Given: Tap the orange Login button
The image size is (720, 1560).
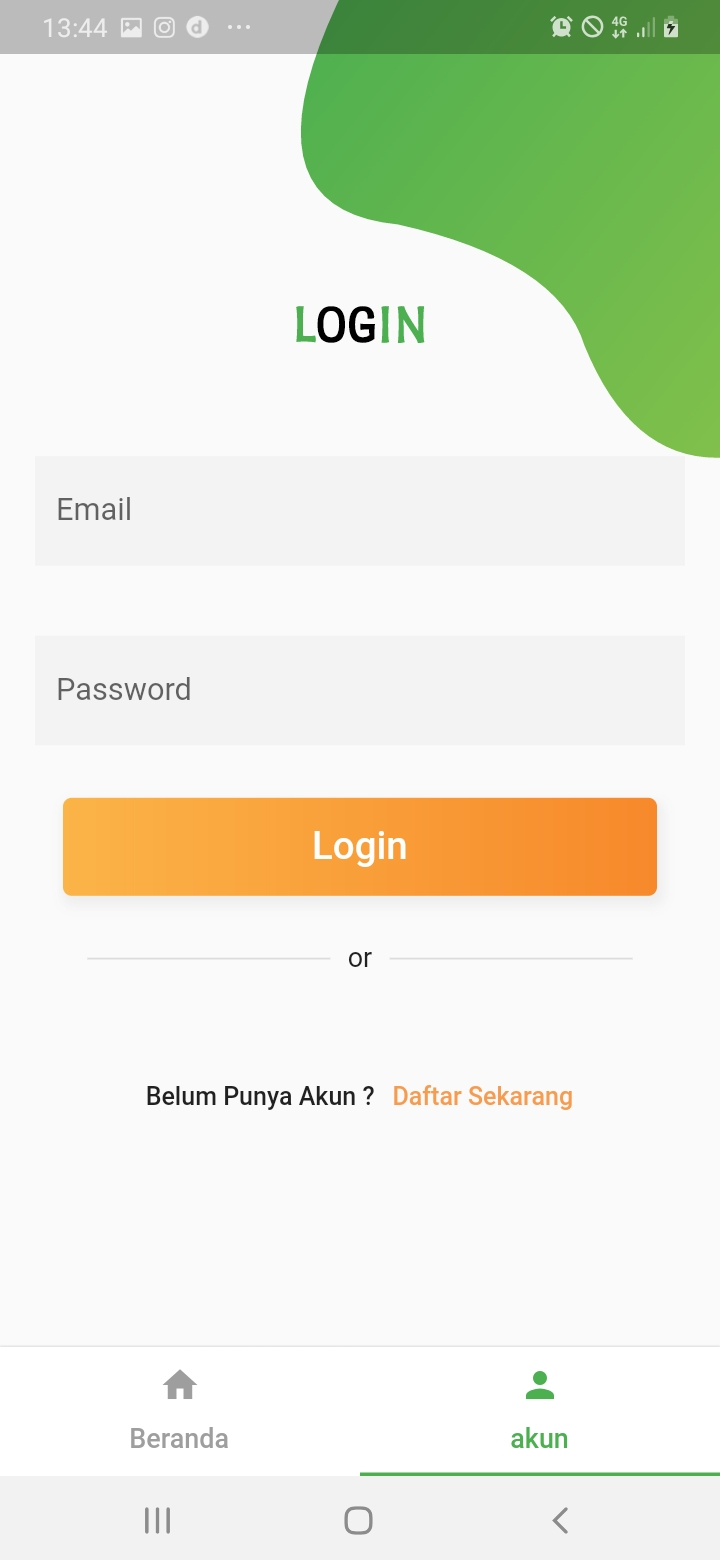Looking at the screenshot, I should click(x=360, y=846).
